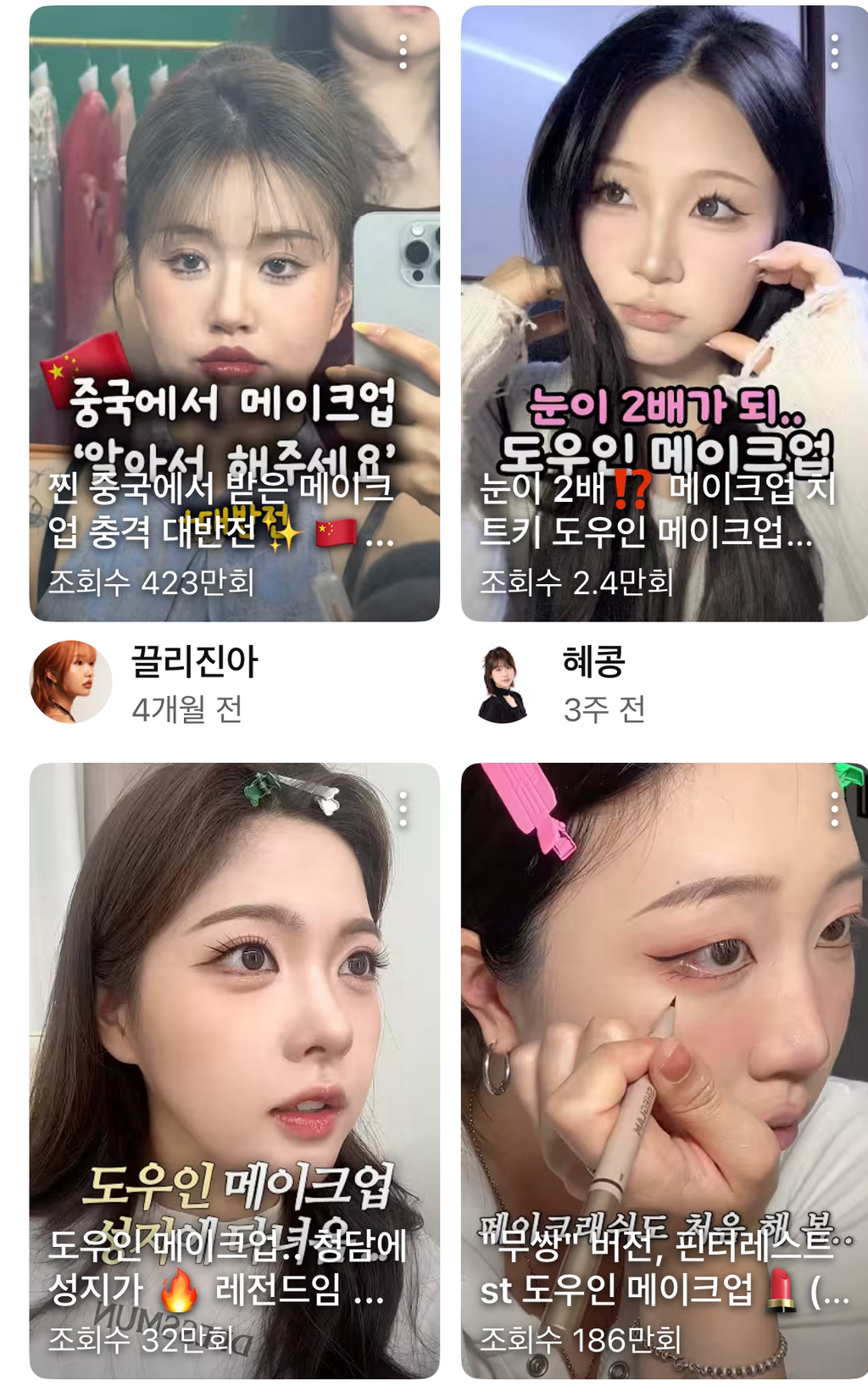This screenshot has height=1397, width=868.
Task: Open more options for the 32만회 video
Action: (403, 810)
